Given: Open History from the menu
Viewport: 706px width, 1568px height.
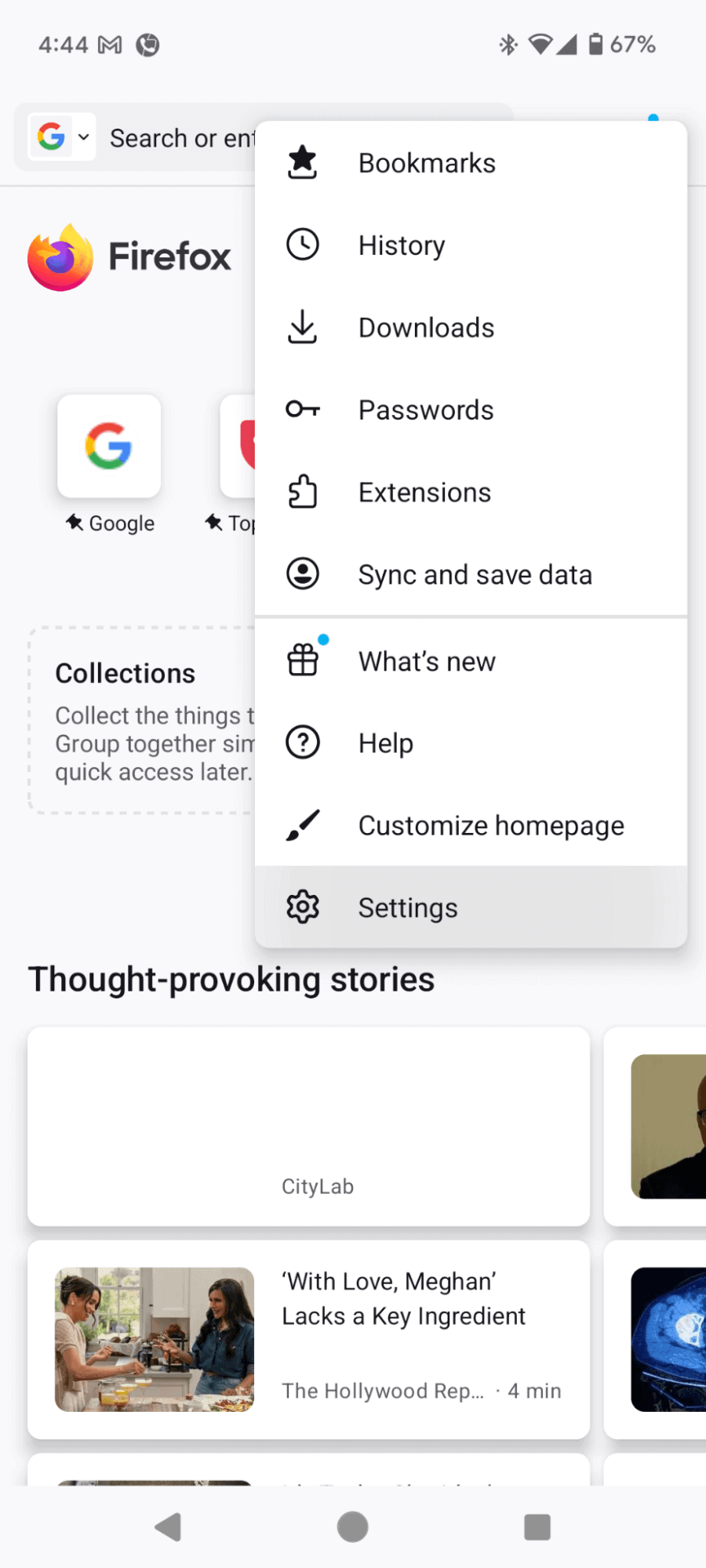Looking at the screenshot, I should point(471,246).
